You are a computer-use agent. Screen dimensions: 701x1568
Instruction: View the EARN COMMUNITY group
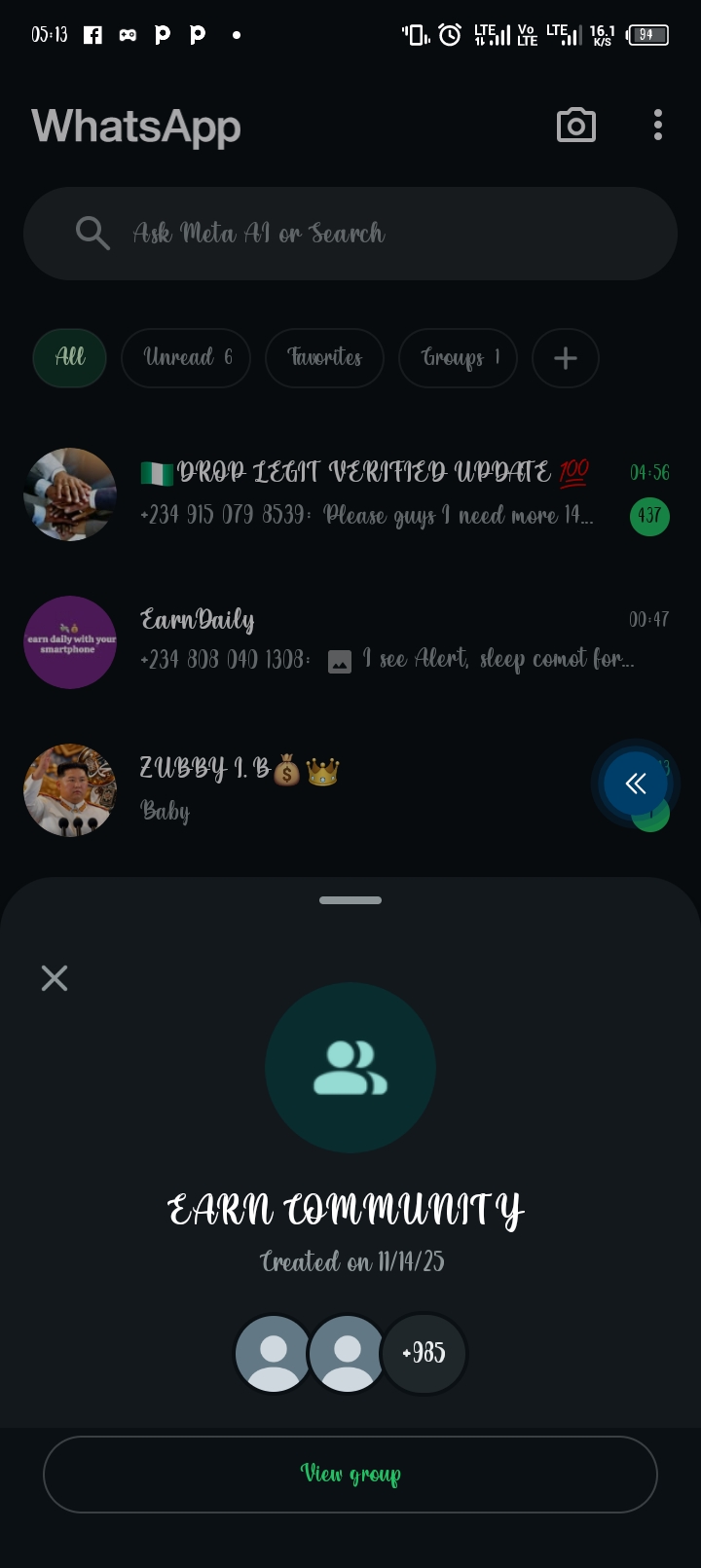350,1475
